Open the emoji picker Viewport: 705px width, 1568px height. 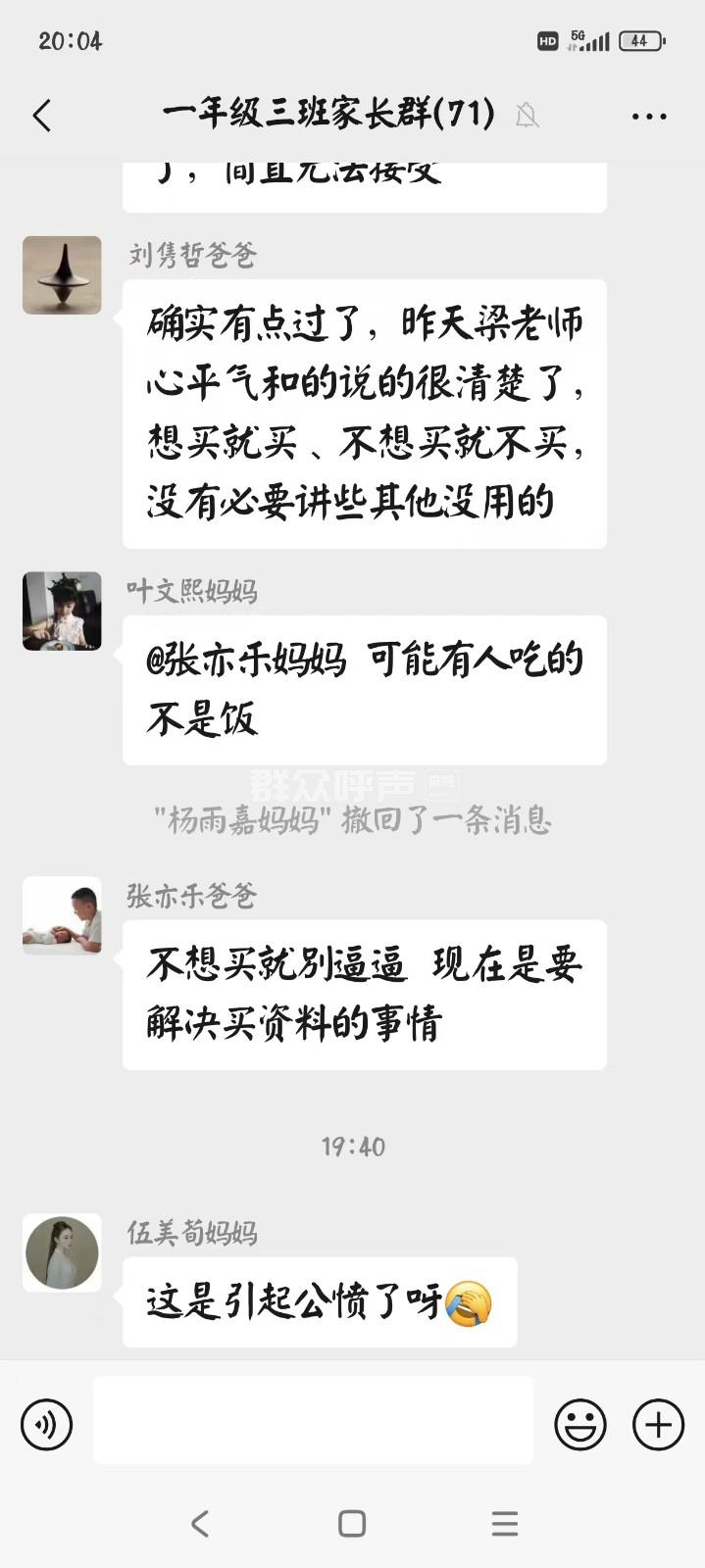click(x=579, y=1424)
